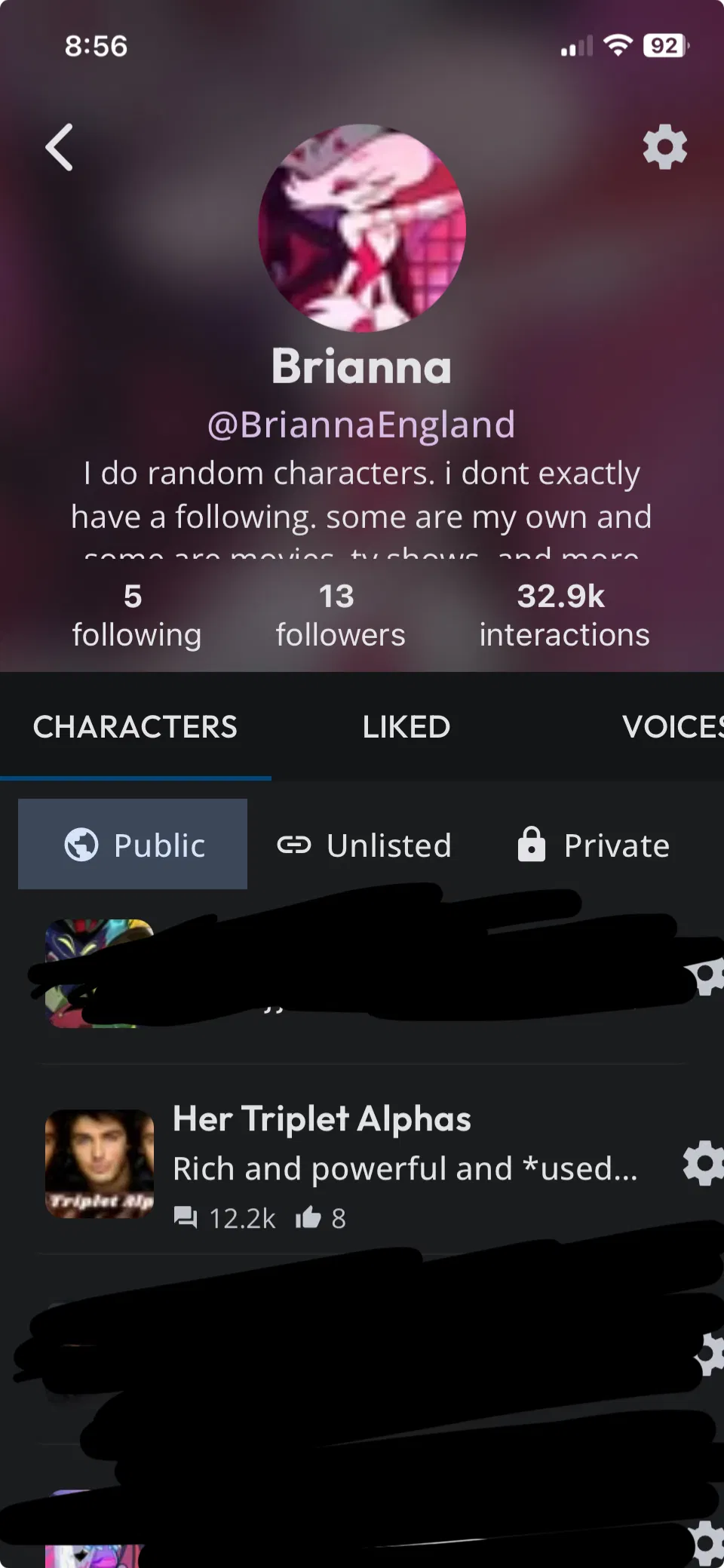Image resolution: width=724 pixels, height=1568 pixels.
Task: Switch to the VOICES tab
Action: tap(671, 727)
